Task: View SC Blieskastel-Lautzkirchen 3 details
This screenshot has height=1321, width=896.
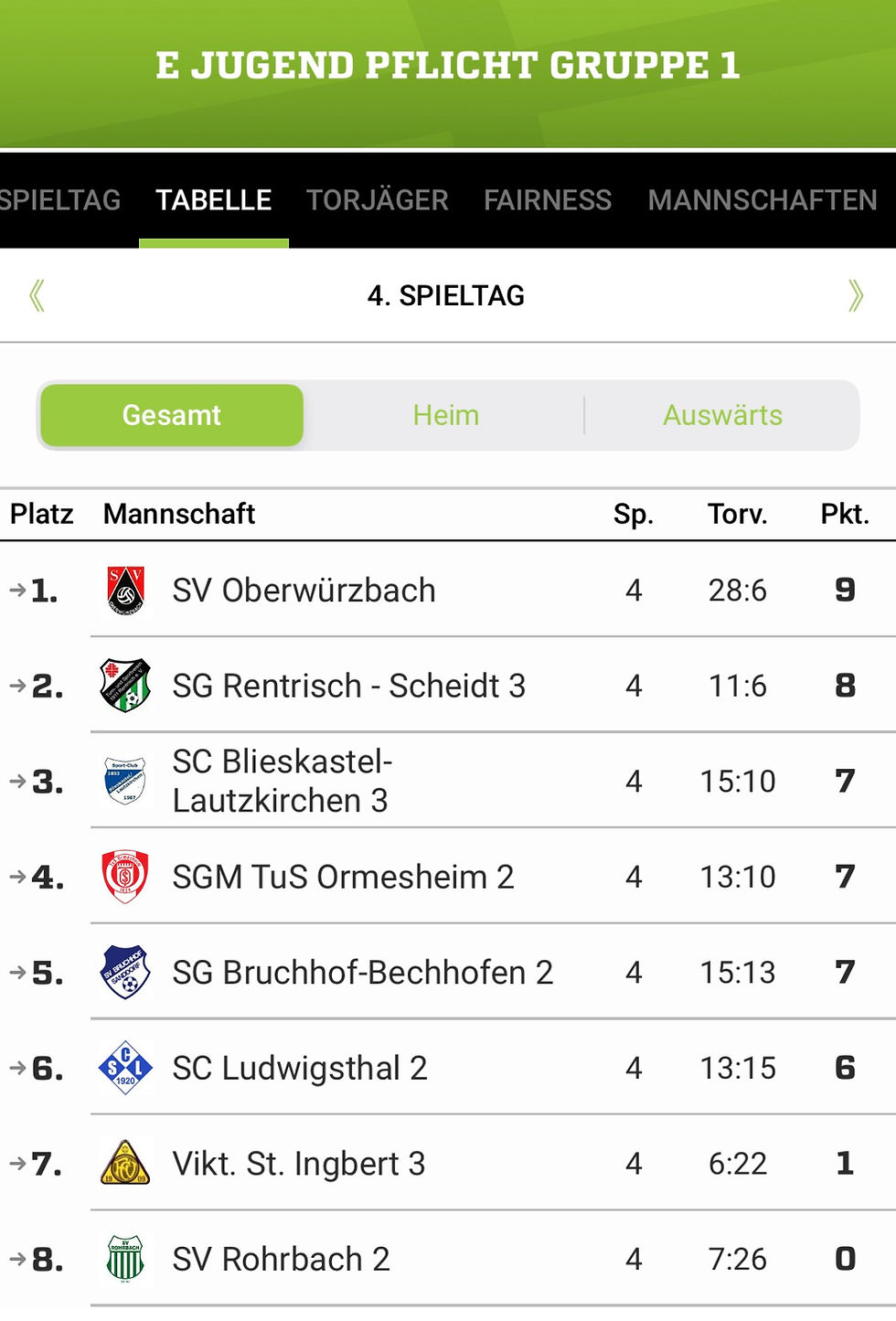Action: pos(282,781)
